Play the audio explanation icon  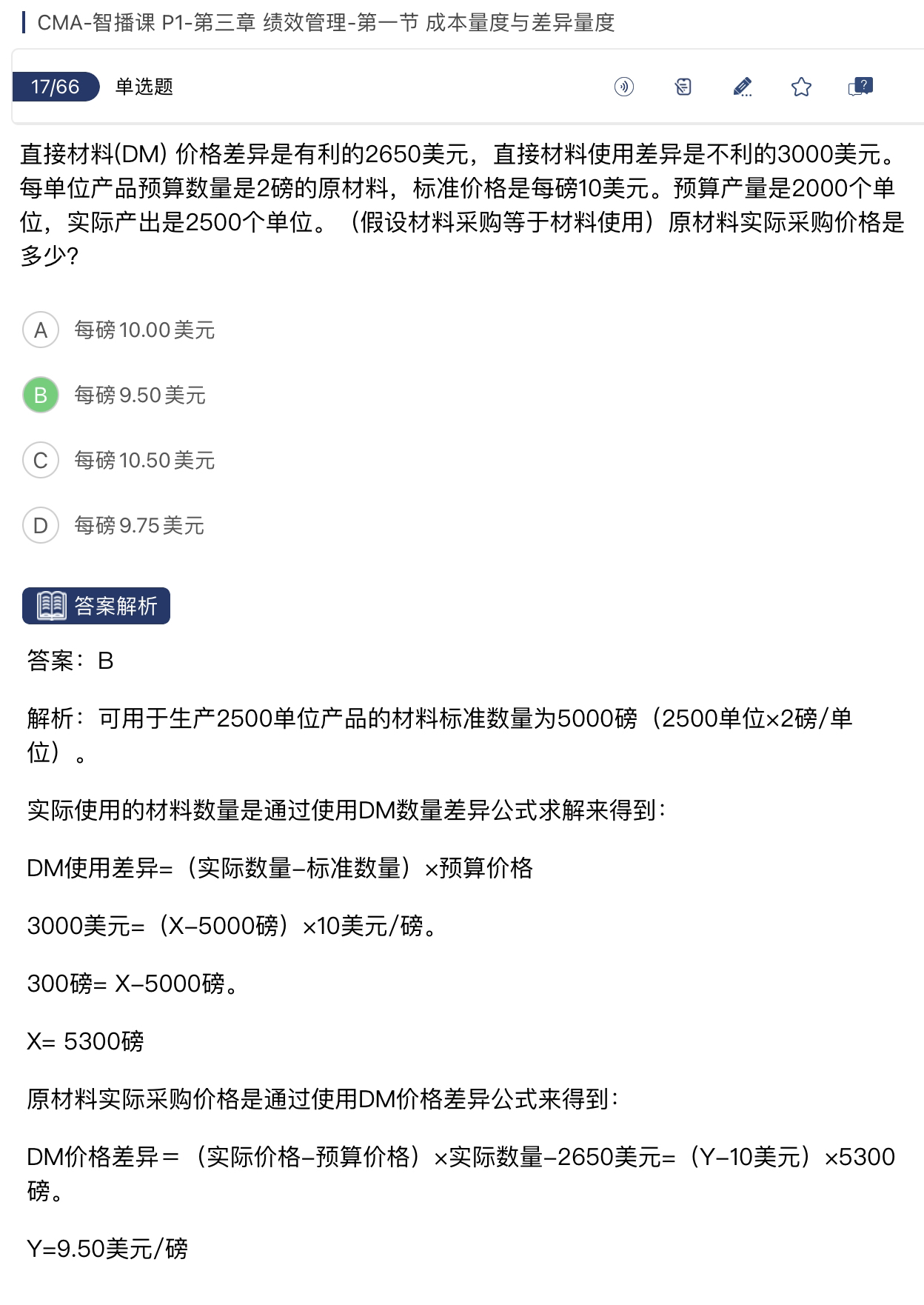(x=624, y=87)
